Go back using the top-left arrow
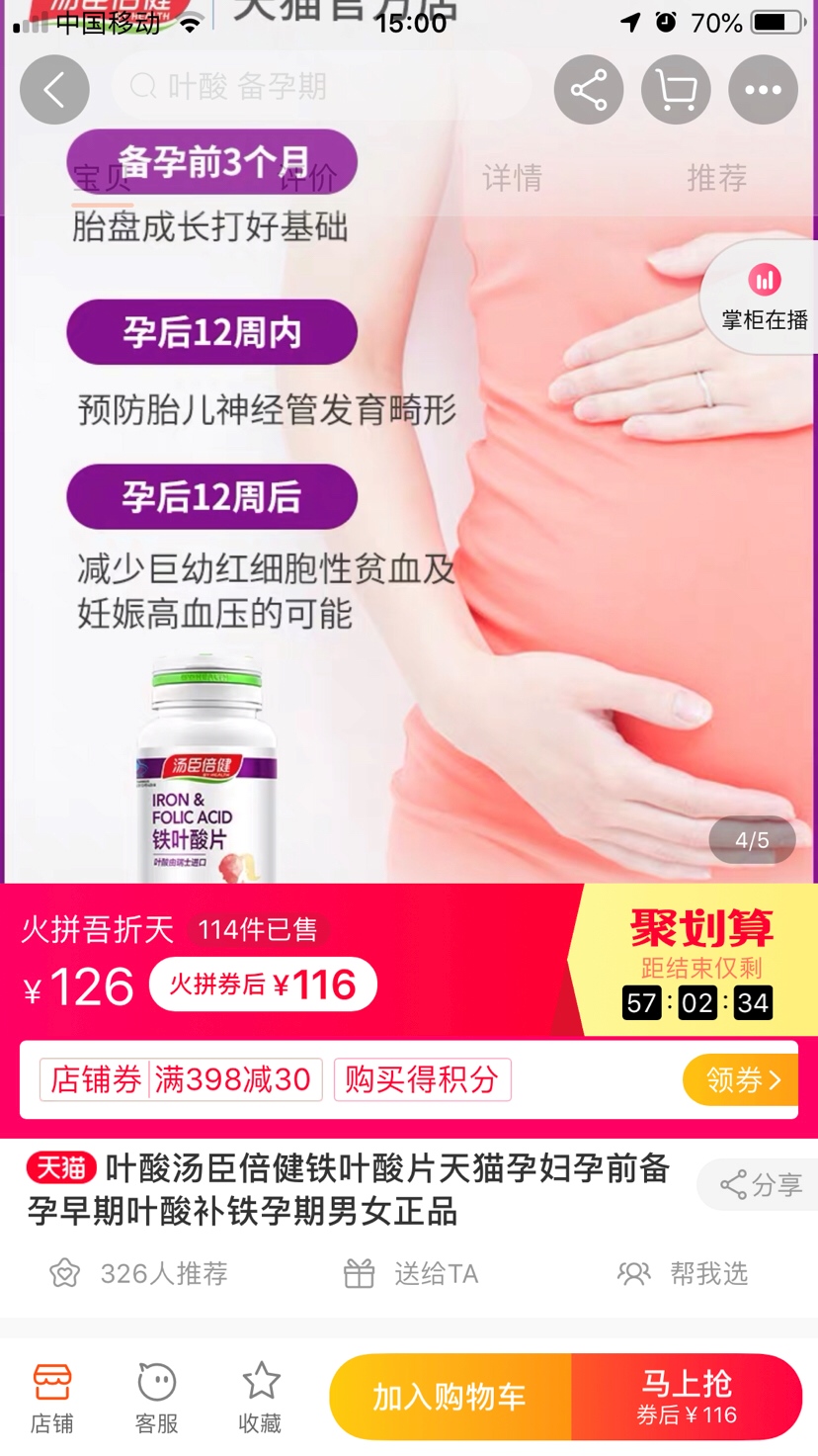 coord(54,90)
